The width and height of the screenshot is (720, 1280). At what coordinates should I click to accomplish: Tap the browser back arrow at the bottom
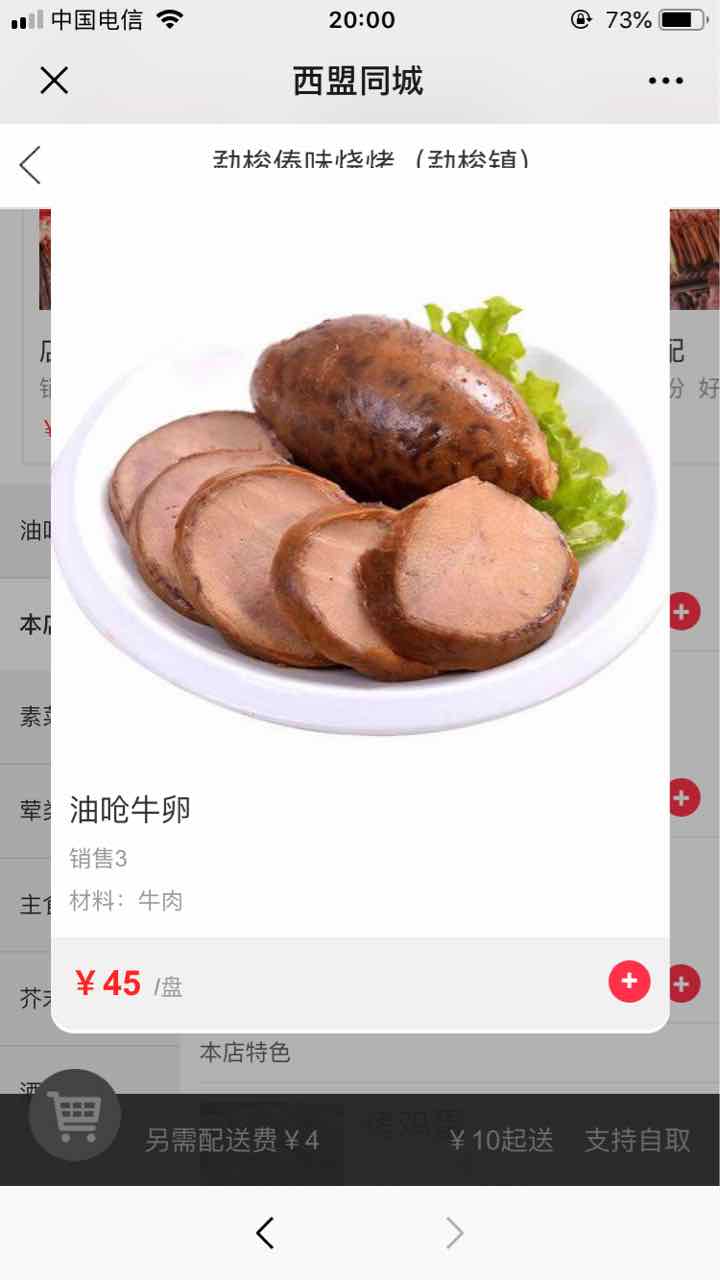(x=265, y=1233)
